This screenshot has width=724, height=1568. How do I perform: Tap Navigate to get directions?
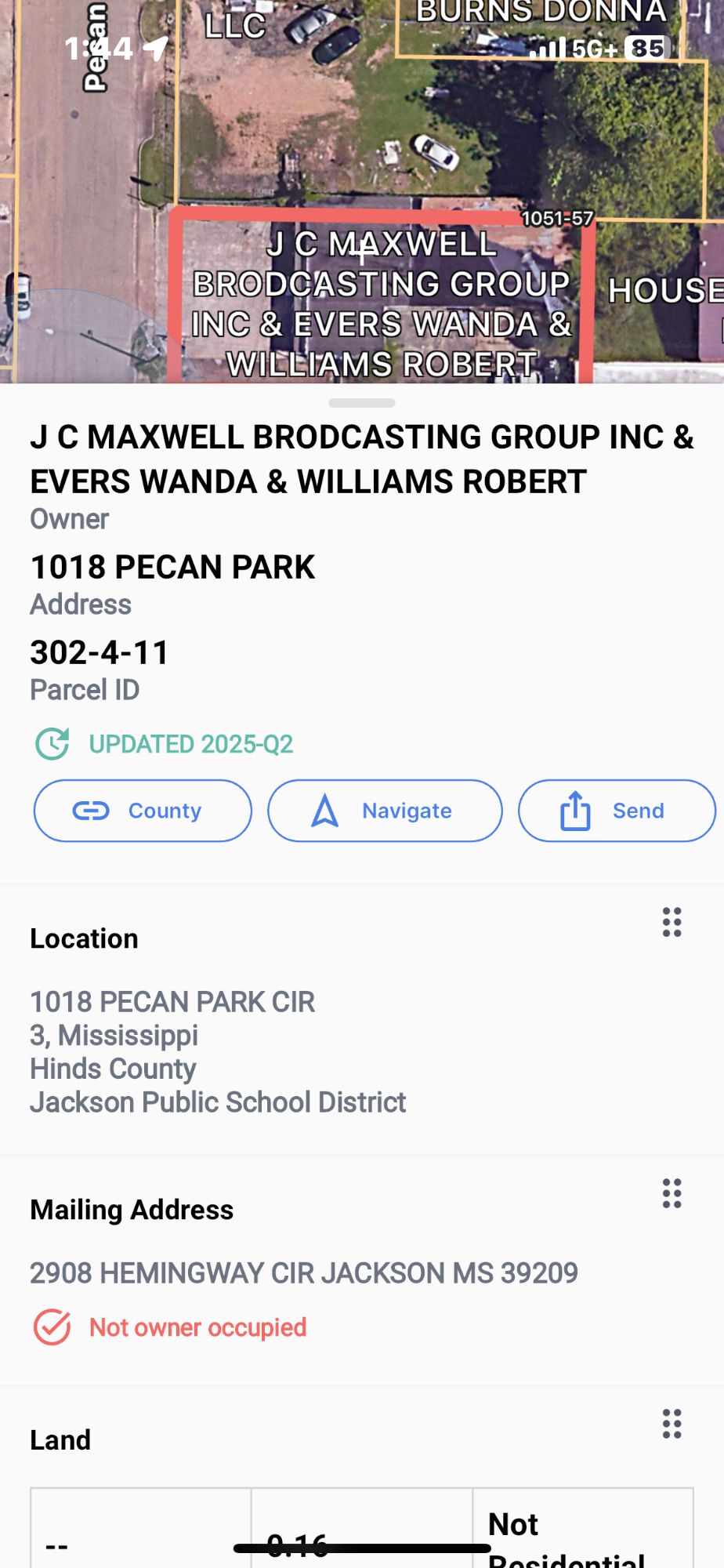coord(385,811)
